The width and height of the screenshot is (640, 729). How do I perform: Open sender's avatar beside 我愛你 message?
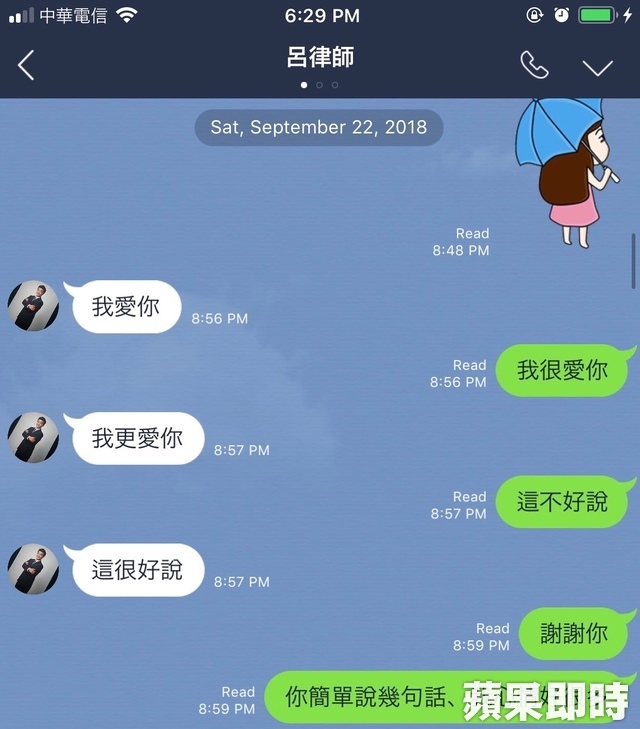(33, 305)
